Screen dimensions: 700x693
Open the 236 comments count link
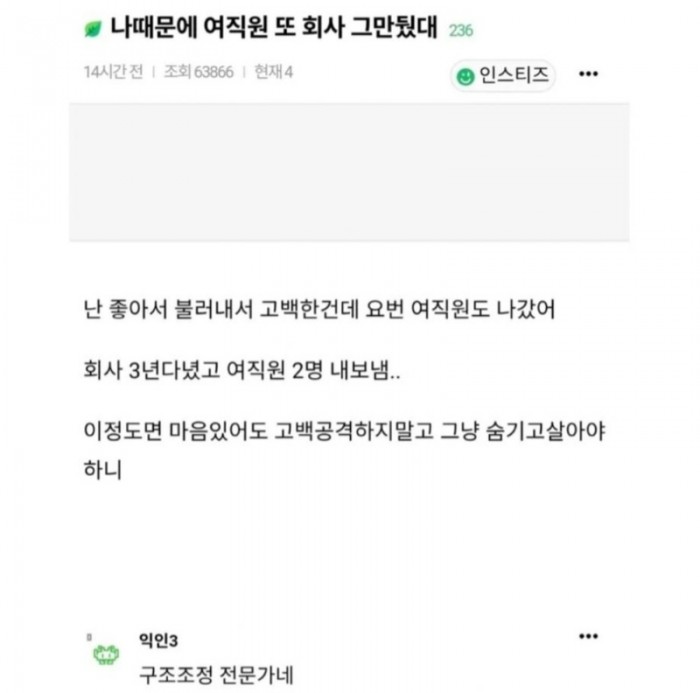461,31
